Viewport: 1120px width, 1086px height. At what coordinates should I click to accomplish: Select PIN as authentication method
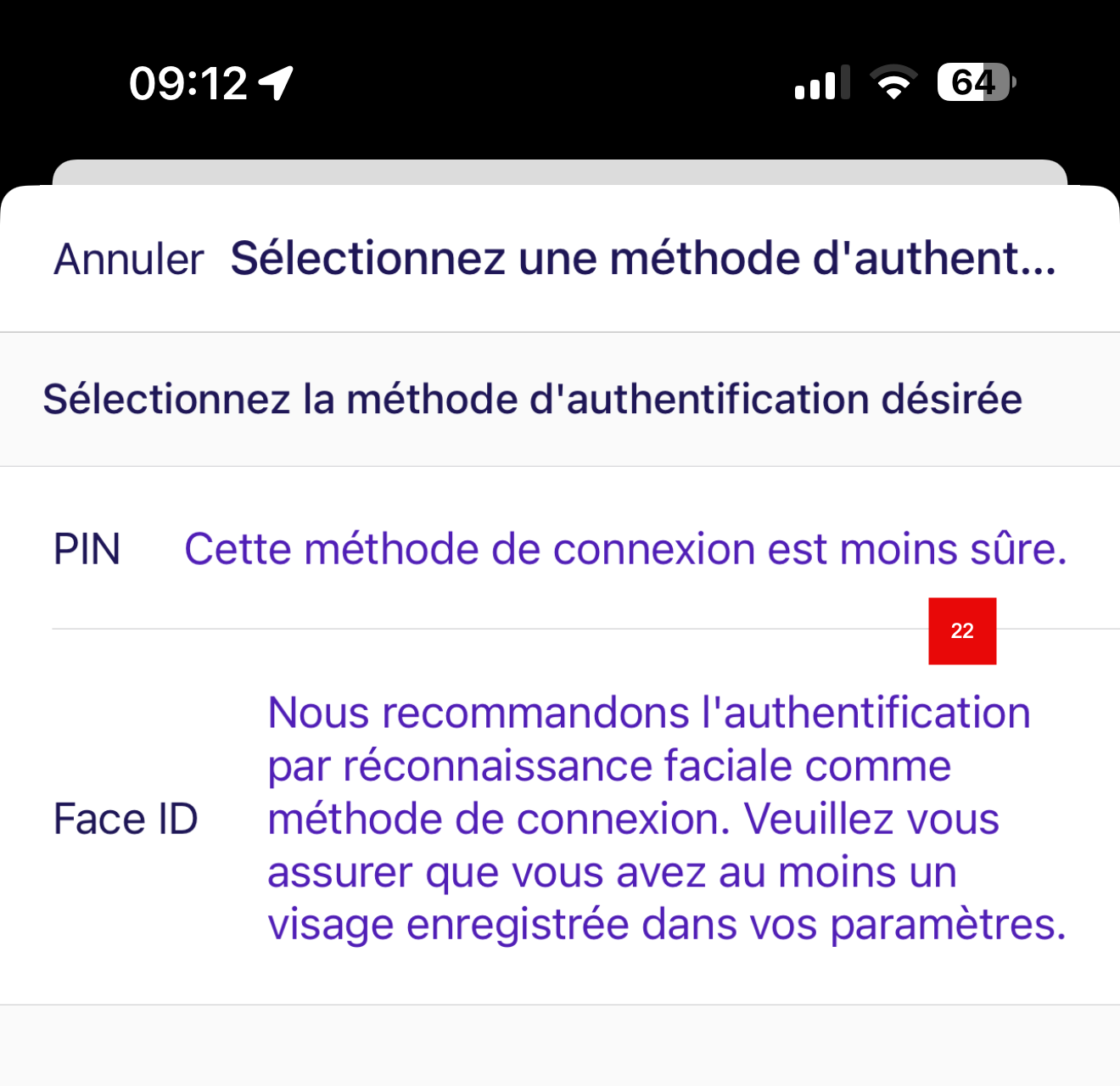pos(87,549)
